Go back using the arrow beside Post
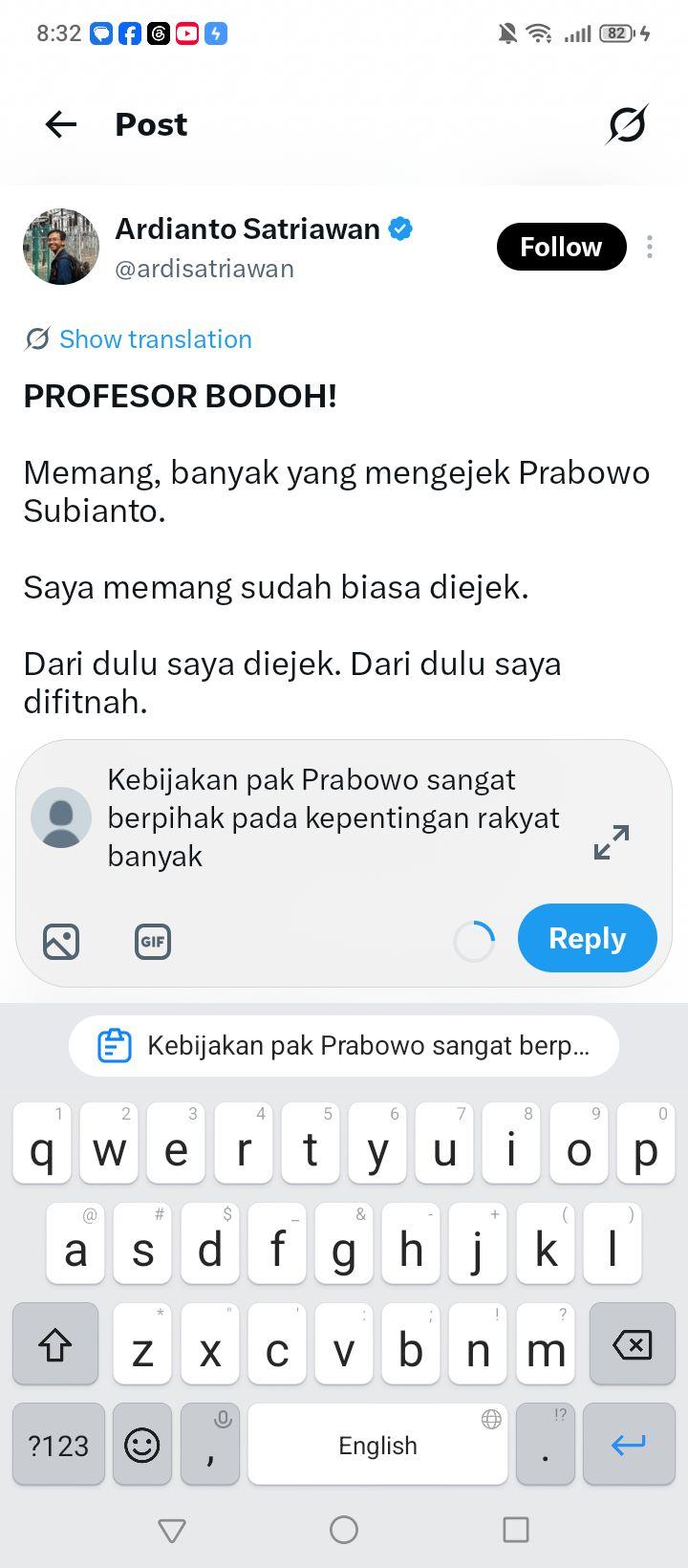The width and height of the screenshot is (688, 1568). pyautogui.click(x=60, y=124)
